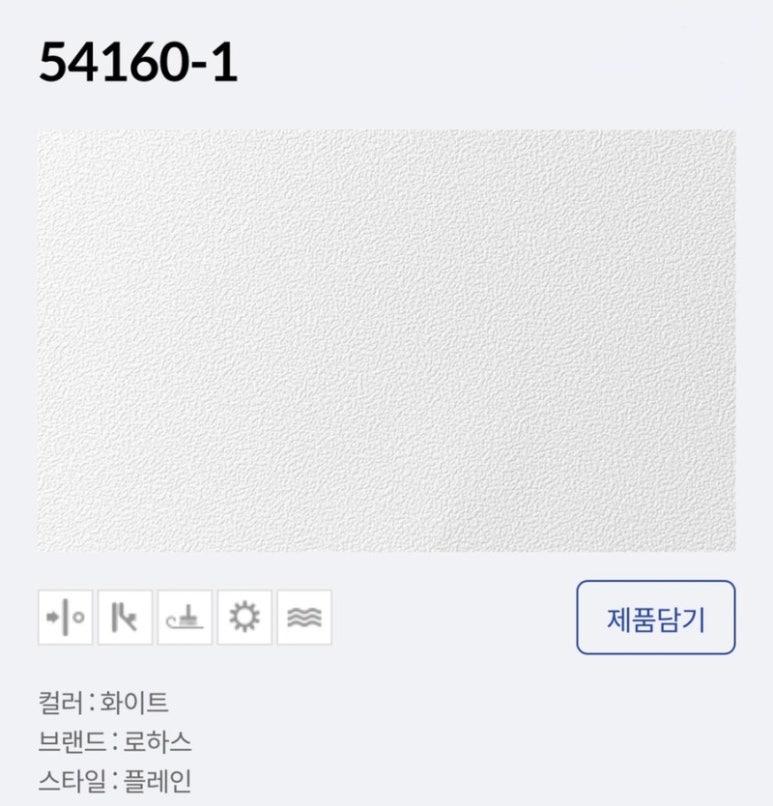Screen dimensions: 773x806
Task: Open the 54160-1 wallpaper product image
Action: (x=386, y=340)
